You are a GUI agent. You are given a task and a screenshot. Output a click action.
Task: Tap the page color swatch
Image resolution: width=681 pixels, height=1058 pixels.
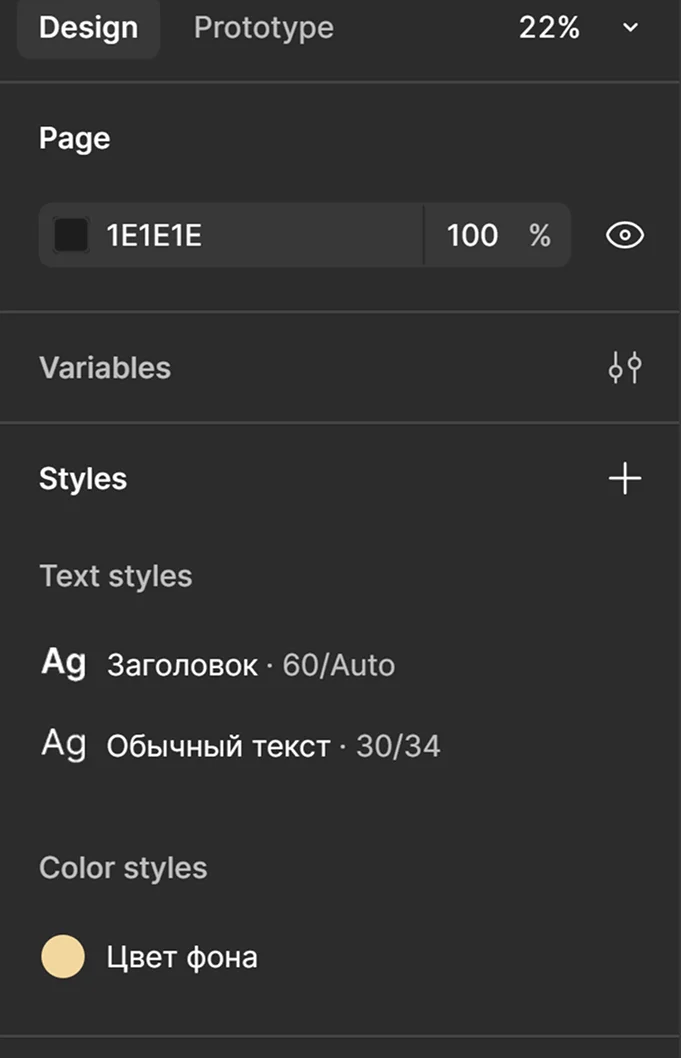point(71,236)
